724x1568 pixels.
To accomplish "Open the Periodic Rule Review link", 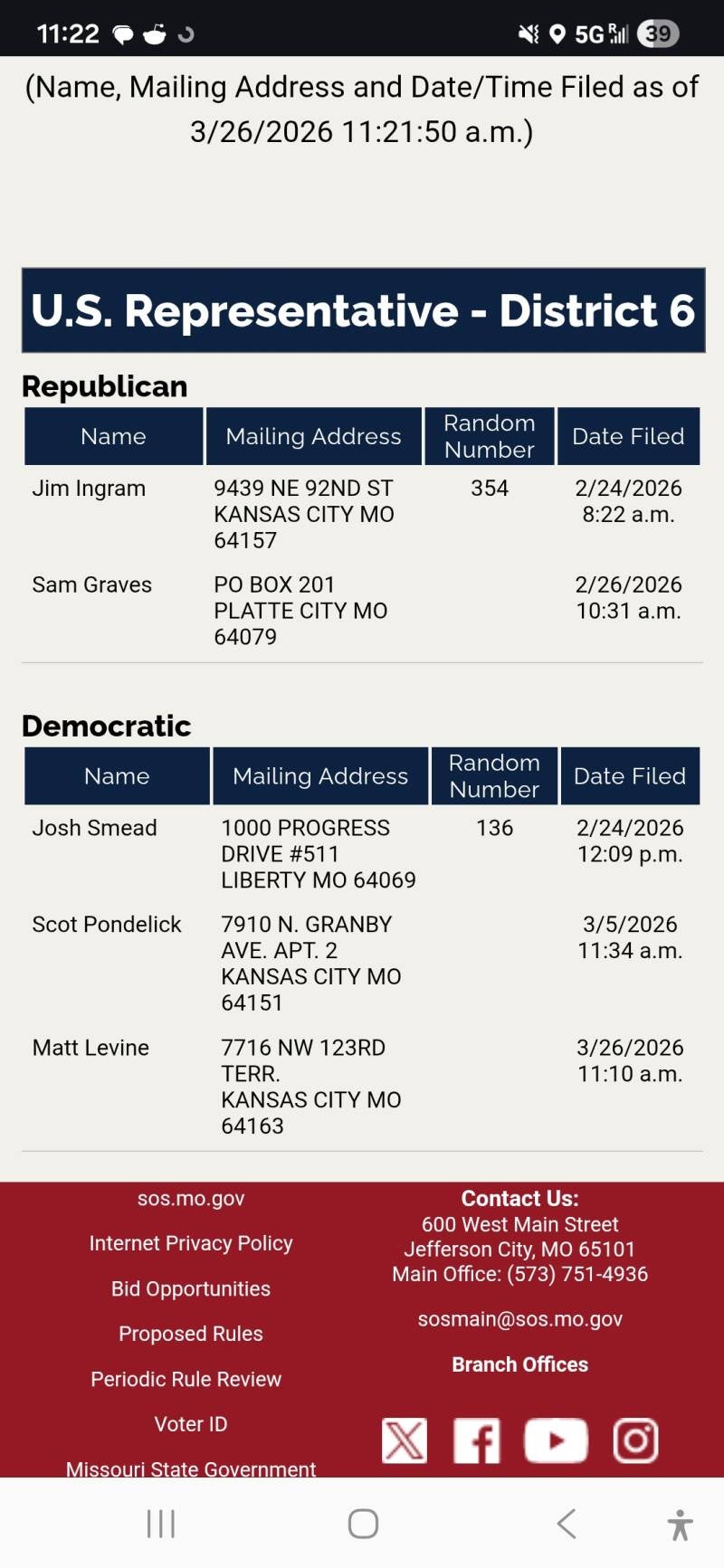I will [186, 1379].
